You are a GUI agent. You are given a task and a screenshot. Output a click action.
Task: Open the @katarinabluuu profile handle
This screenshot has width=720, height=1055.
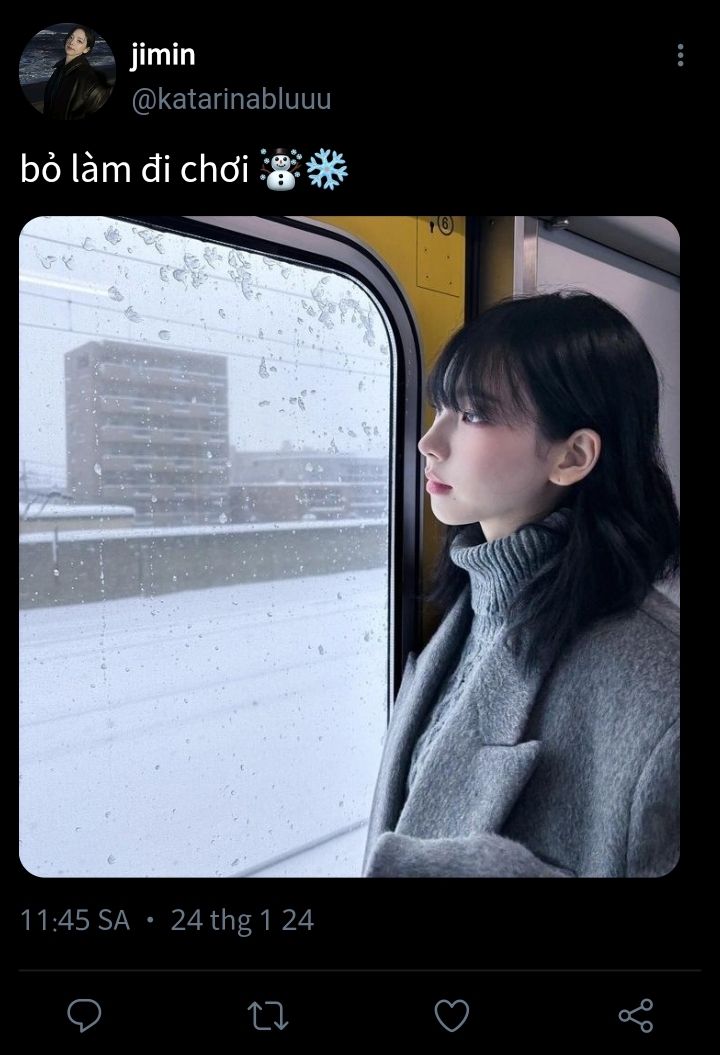point(230,99)
